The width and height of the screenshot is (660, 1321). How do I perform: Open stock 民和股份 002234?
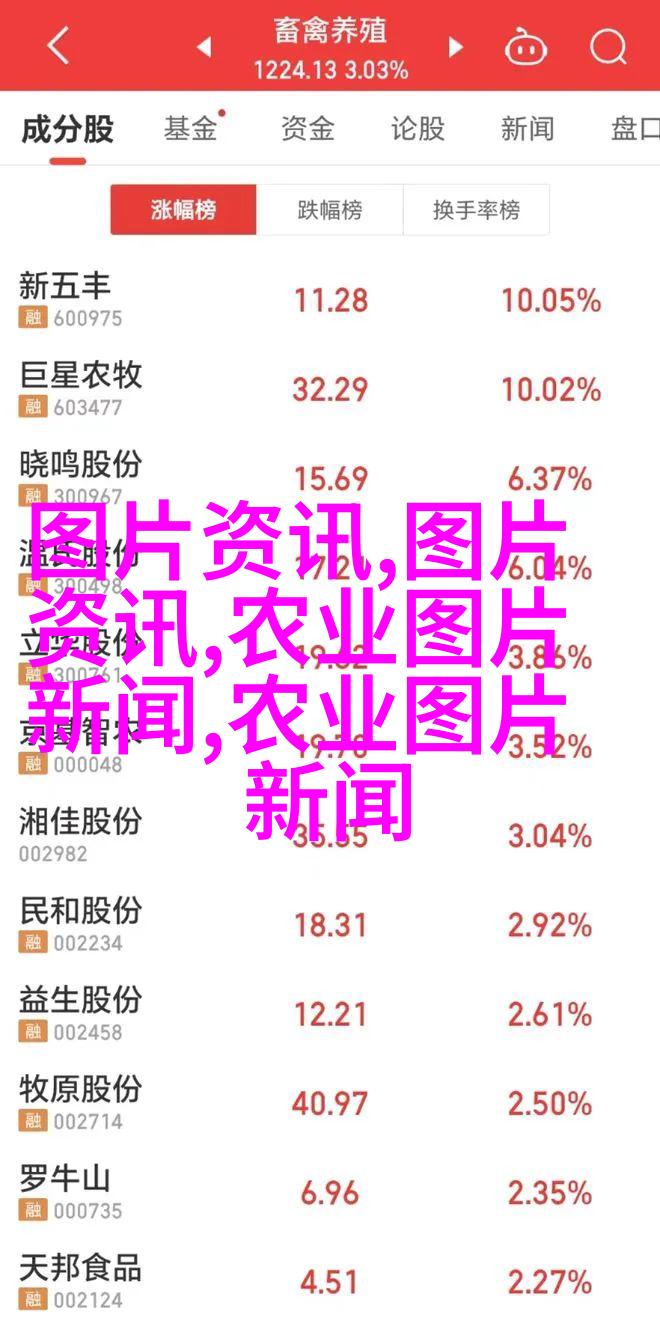(x=330, y=925)
